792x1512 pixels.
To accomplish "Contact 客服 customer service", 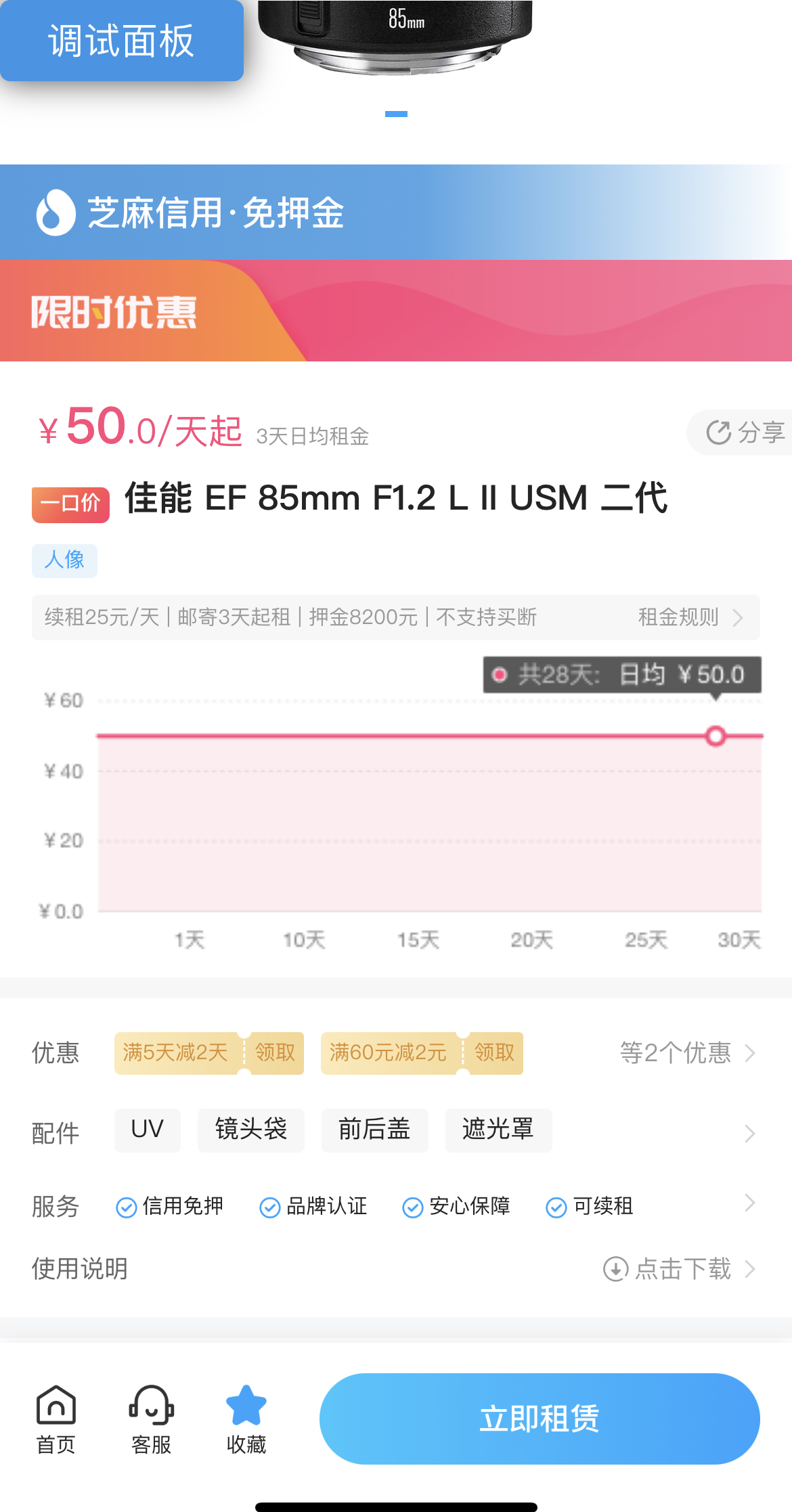I will pyautogui.click(x=151, y=1419).
